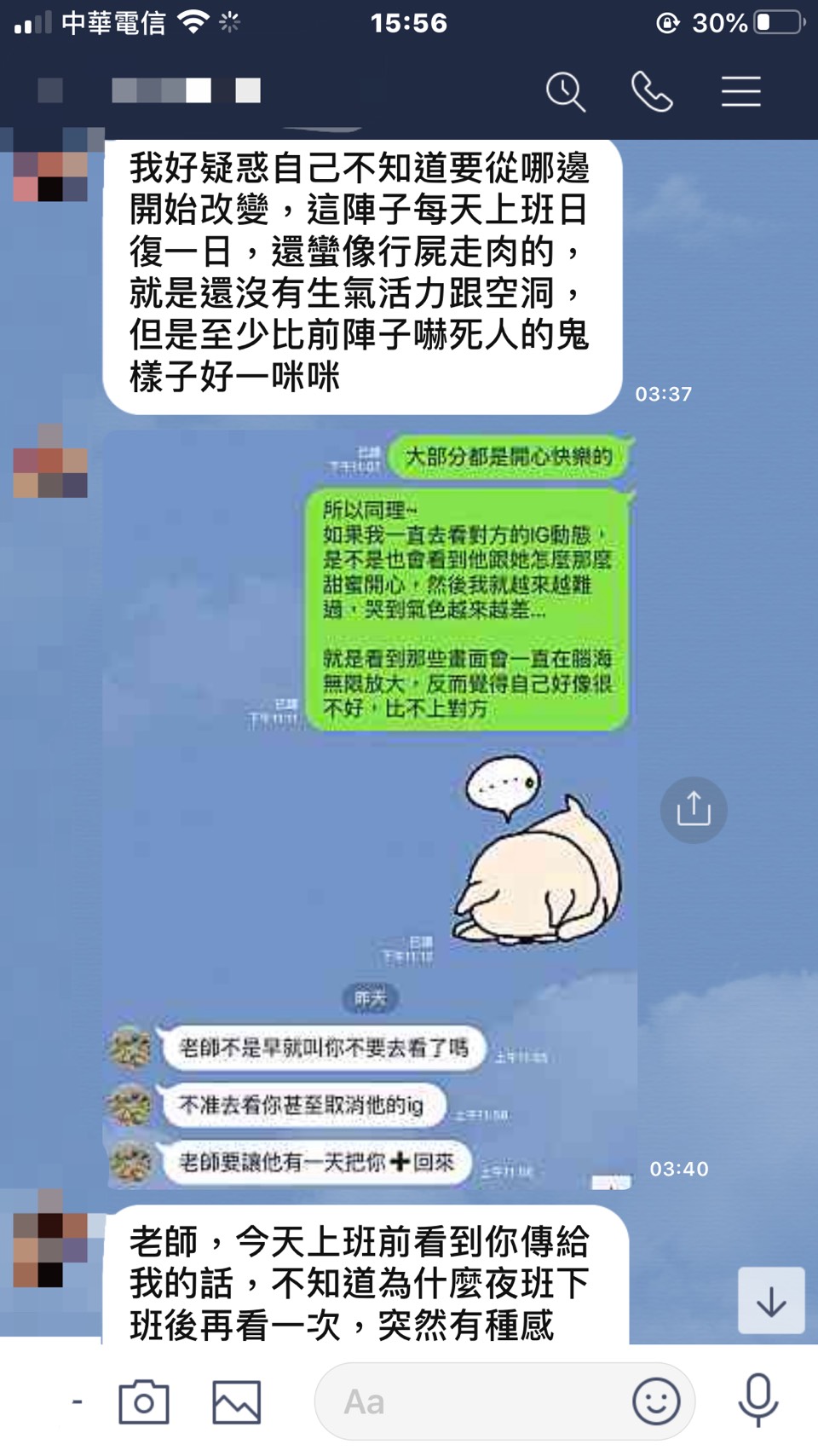818x1456 pixels.
Task: Start a voice call
Action: pyautogui.click(x=652, y=92)
